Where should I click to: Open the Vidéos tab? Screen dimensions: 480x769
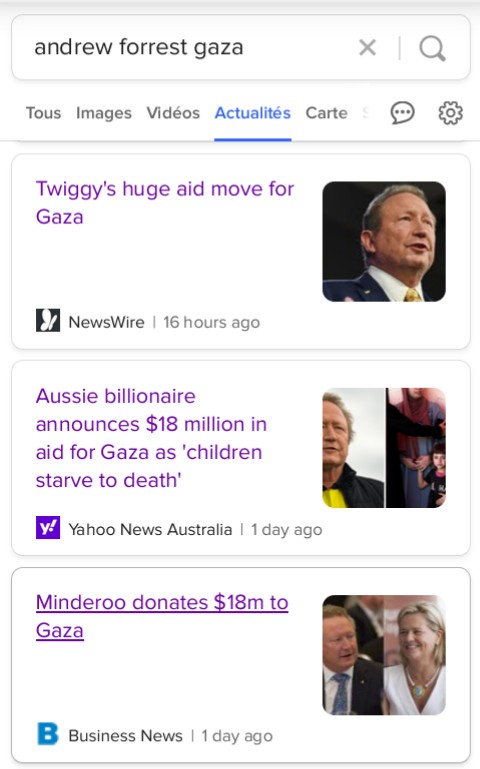[173, 113]
